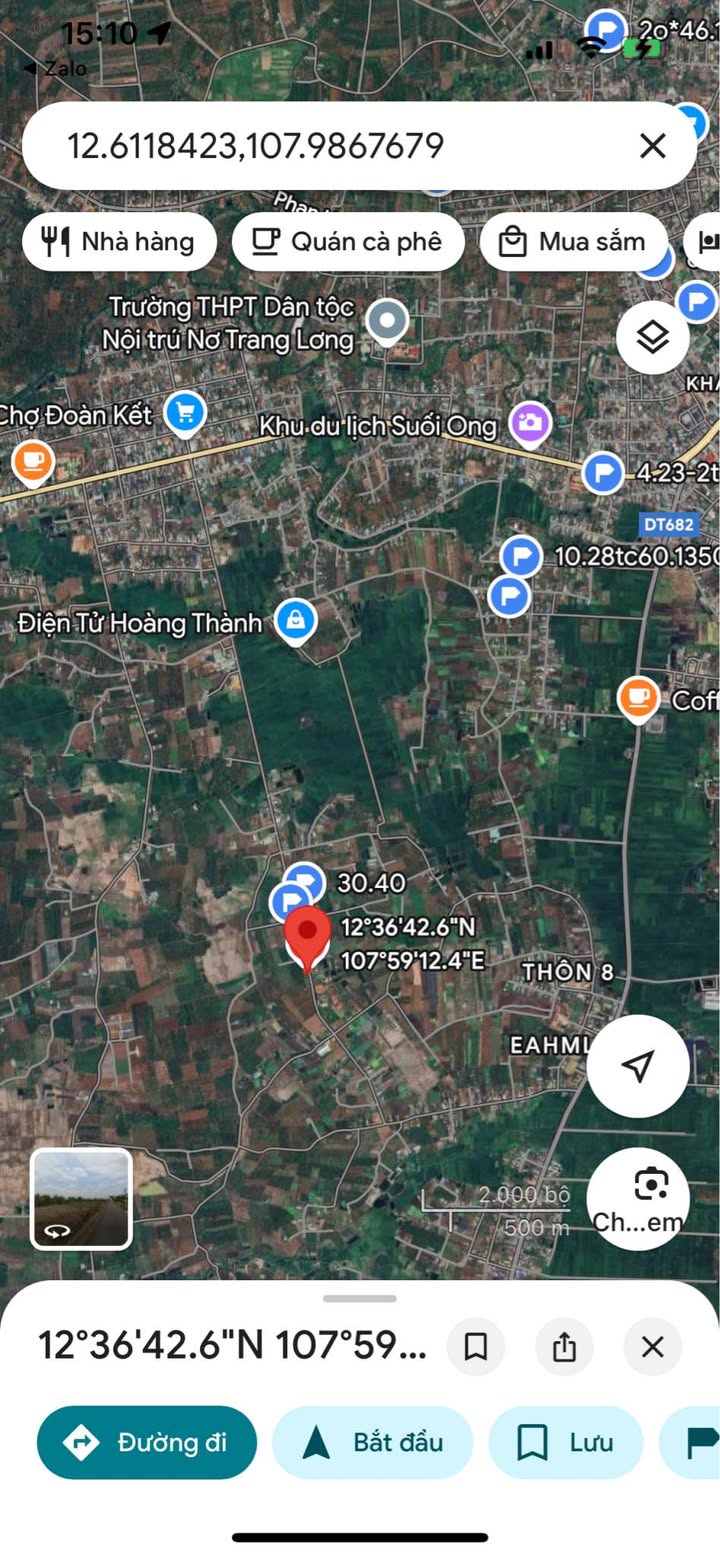Tap the coordinates search box
The width and height of the screenshot is (720, 1557).
330,146
